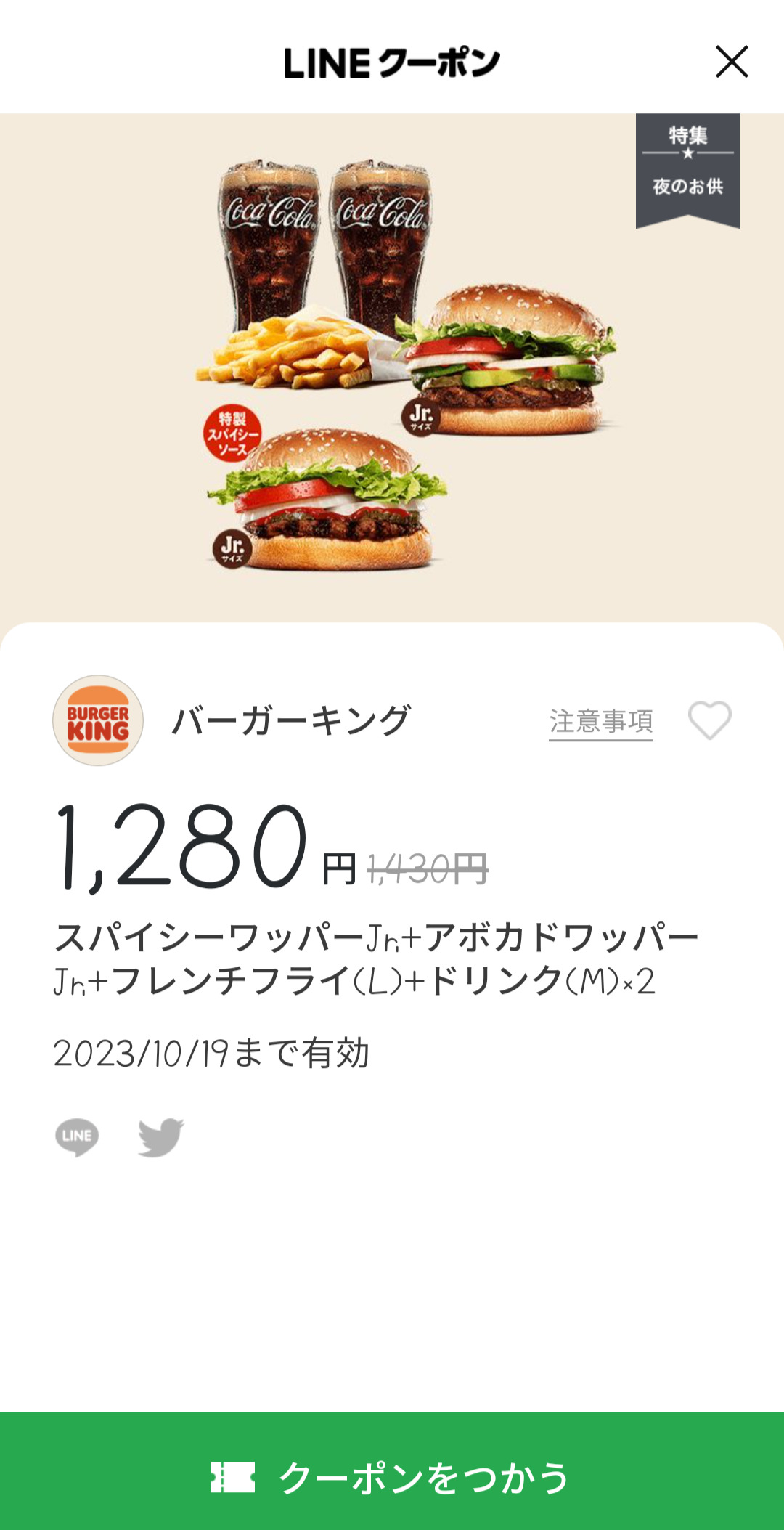Close the LINE coupon page

point(731,62)
